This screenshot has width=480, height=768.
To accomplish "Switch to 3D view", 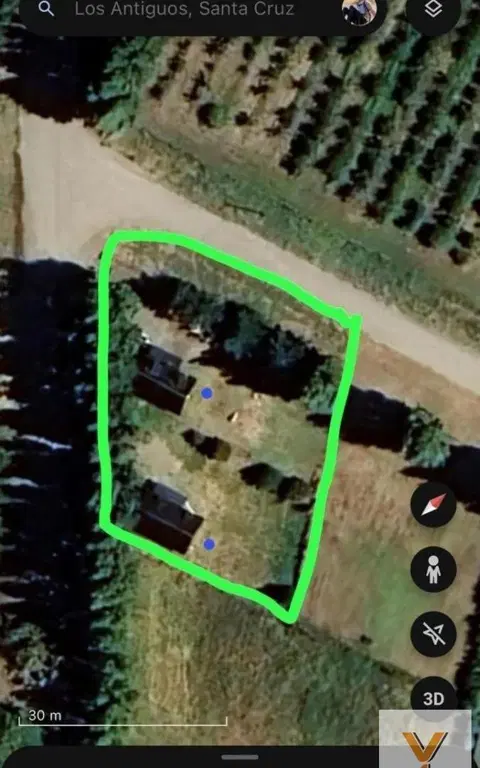I will [x=433, y=698].
